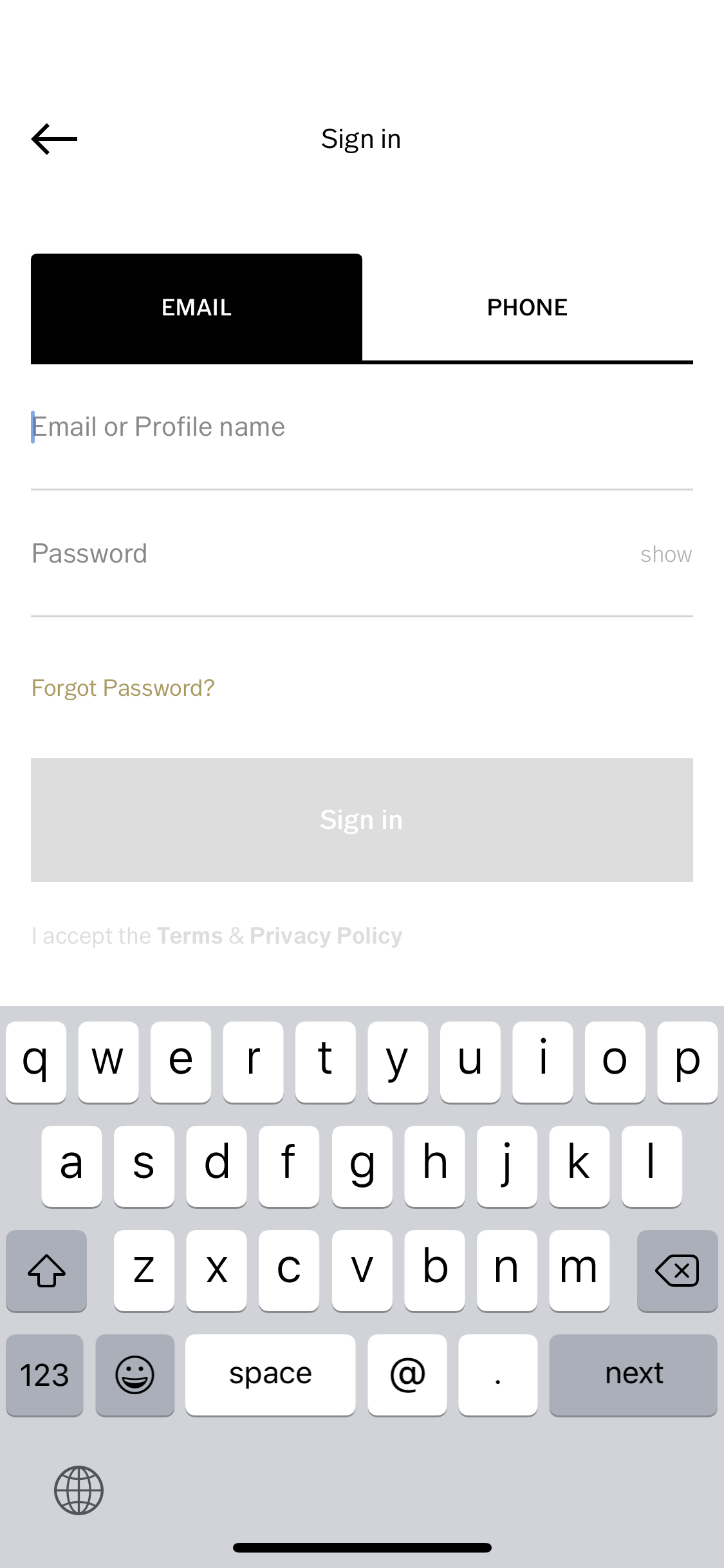Tap the Password field
The image size is (724, 1568).
[322, 554]
